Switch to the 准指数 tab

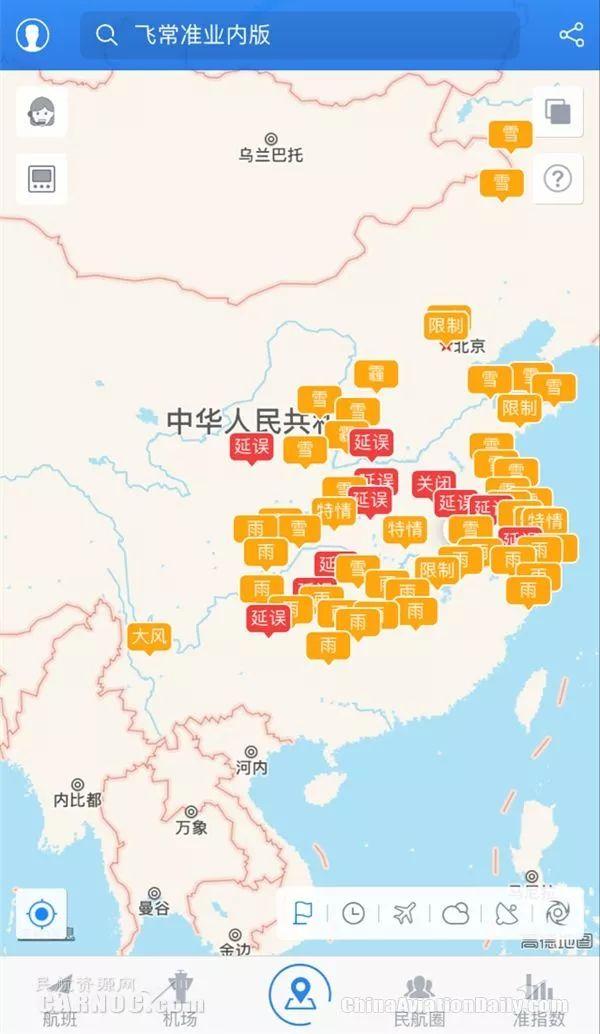coord(539,998)
